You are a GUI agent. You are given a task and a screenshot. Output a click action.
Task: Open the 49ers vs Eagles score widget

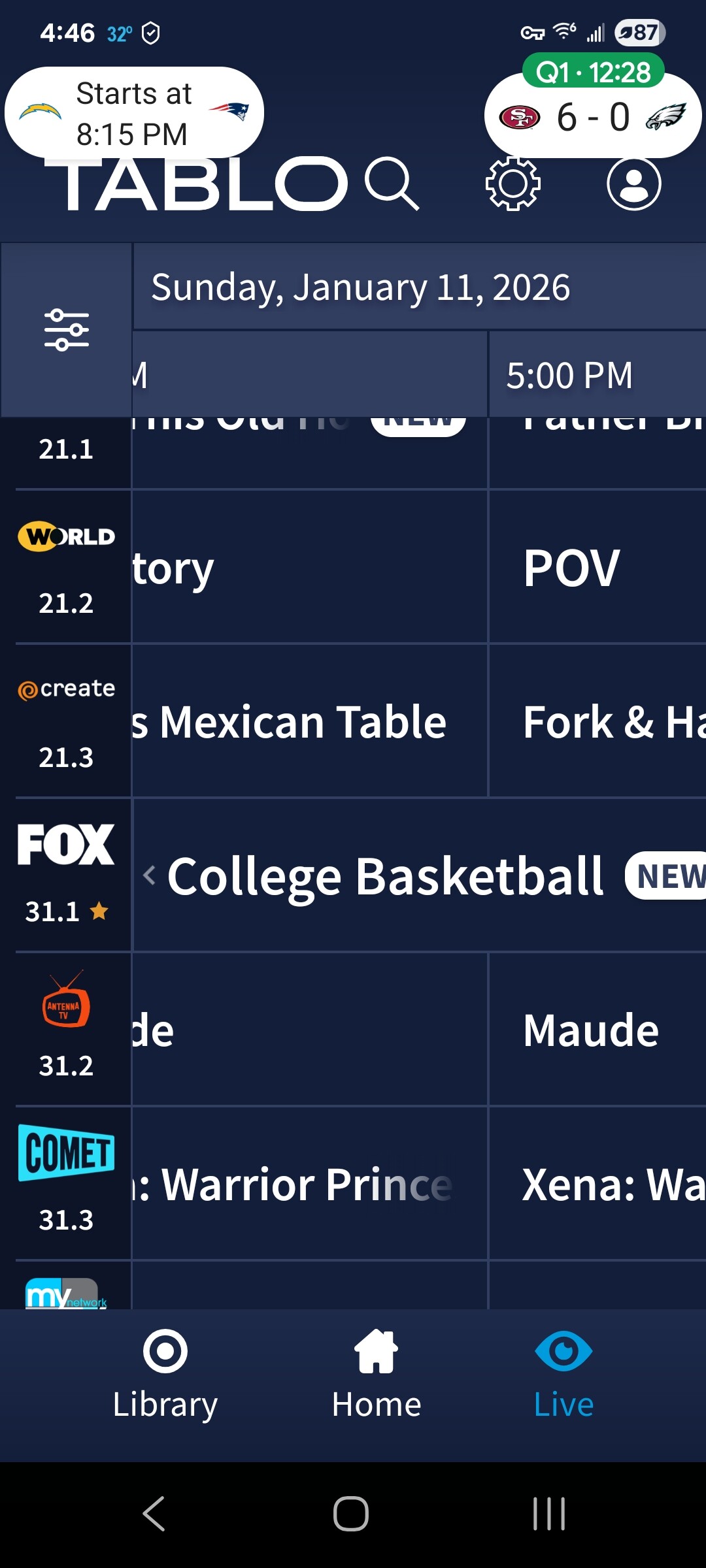(x=592, y=116)
